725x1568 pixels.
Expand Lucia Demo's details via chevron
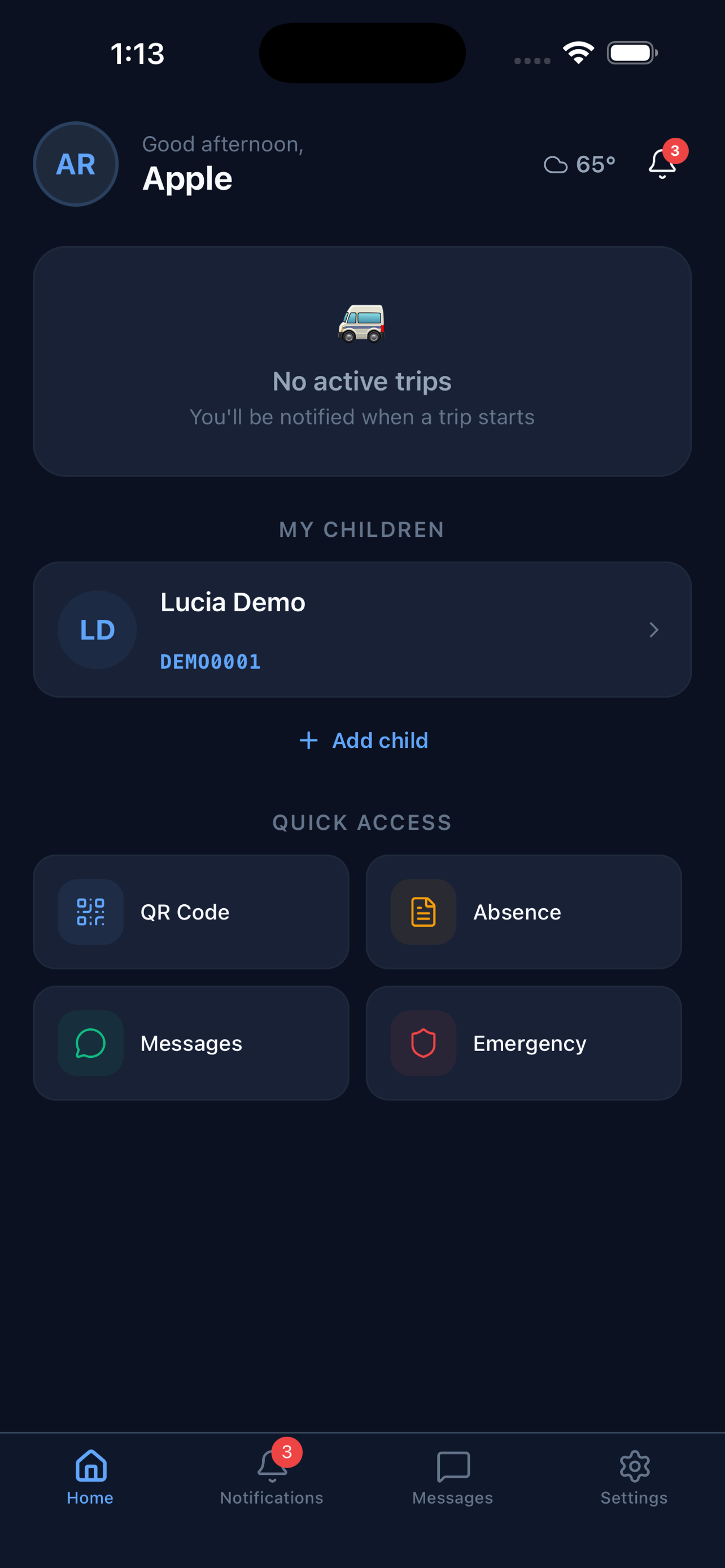(654, 630)
